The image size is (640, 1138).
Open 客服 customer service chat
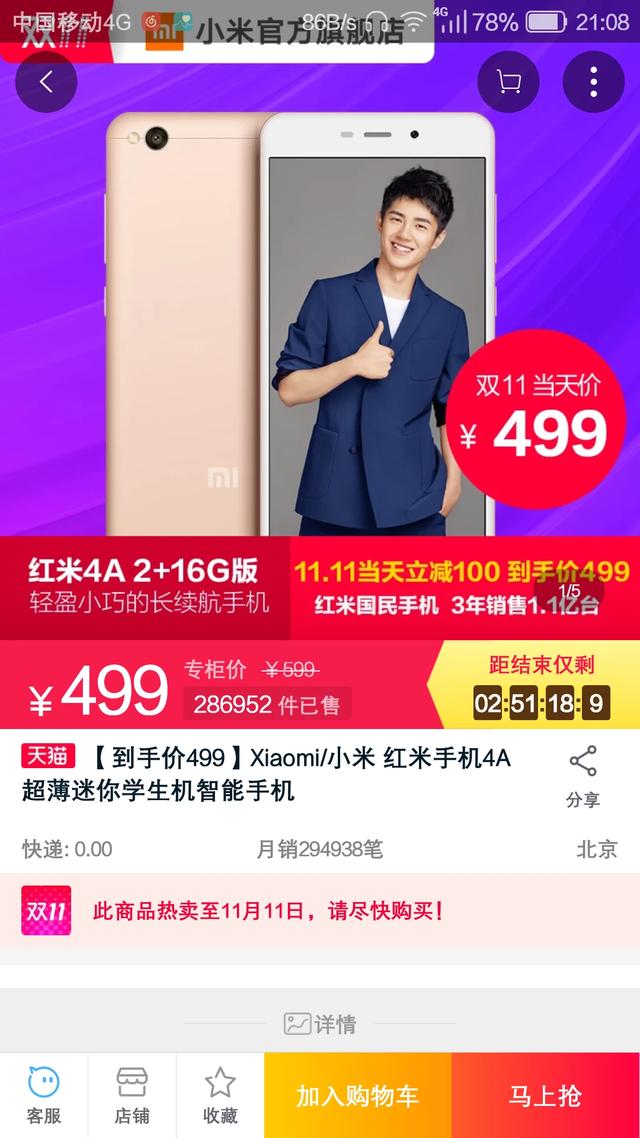pyautogui.click(x=43, y=1095)
